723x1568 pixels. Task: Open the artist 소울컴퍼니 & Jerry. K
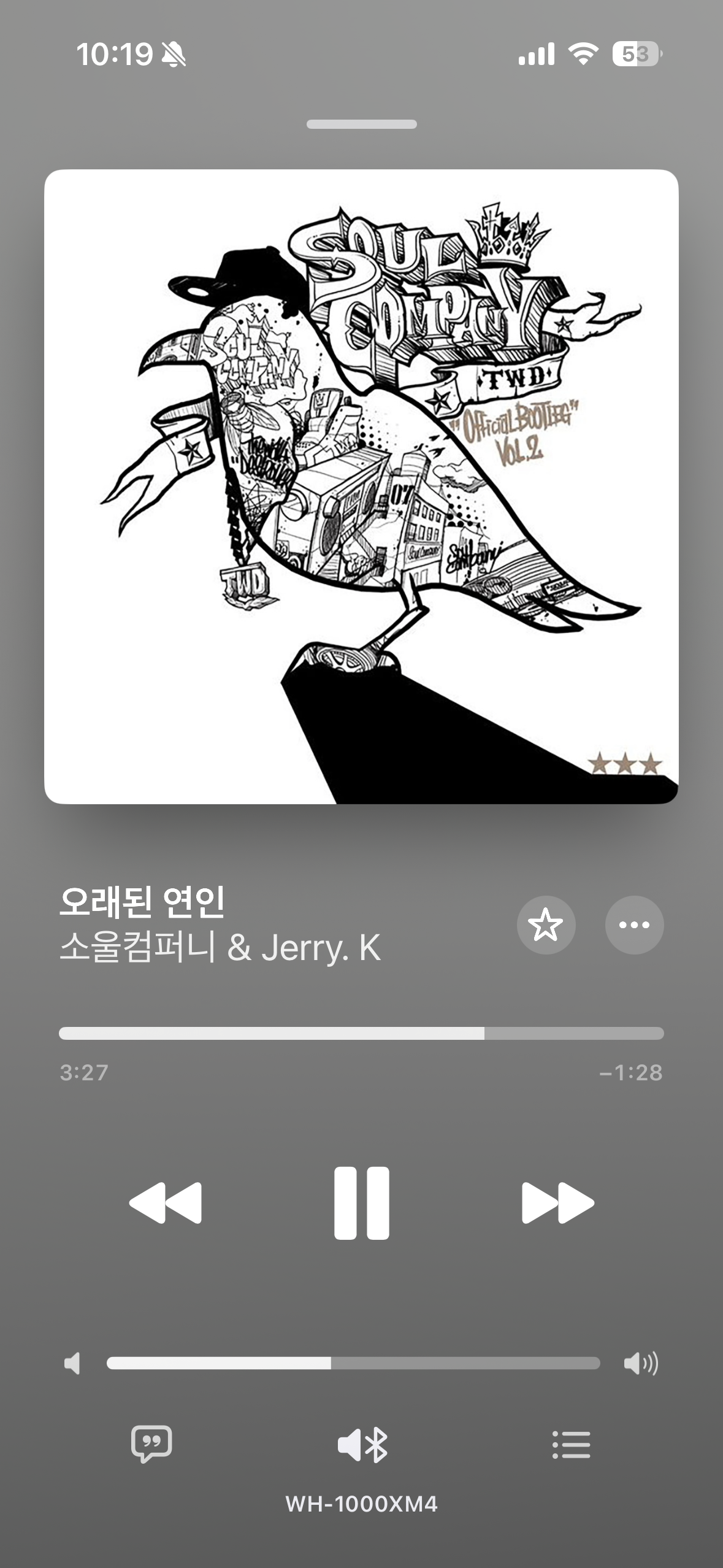click(x=220, y=948)
